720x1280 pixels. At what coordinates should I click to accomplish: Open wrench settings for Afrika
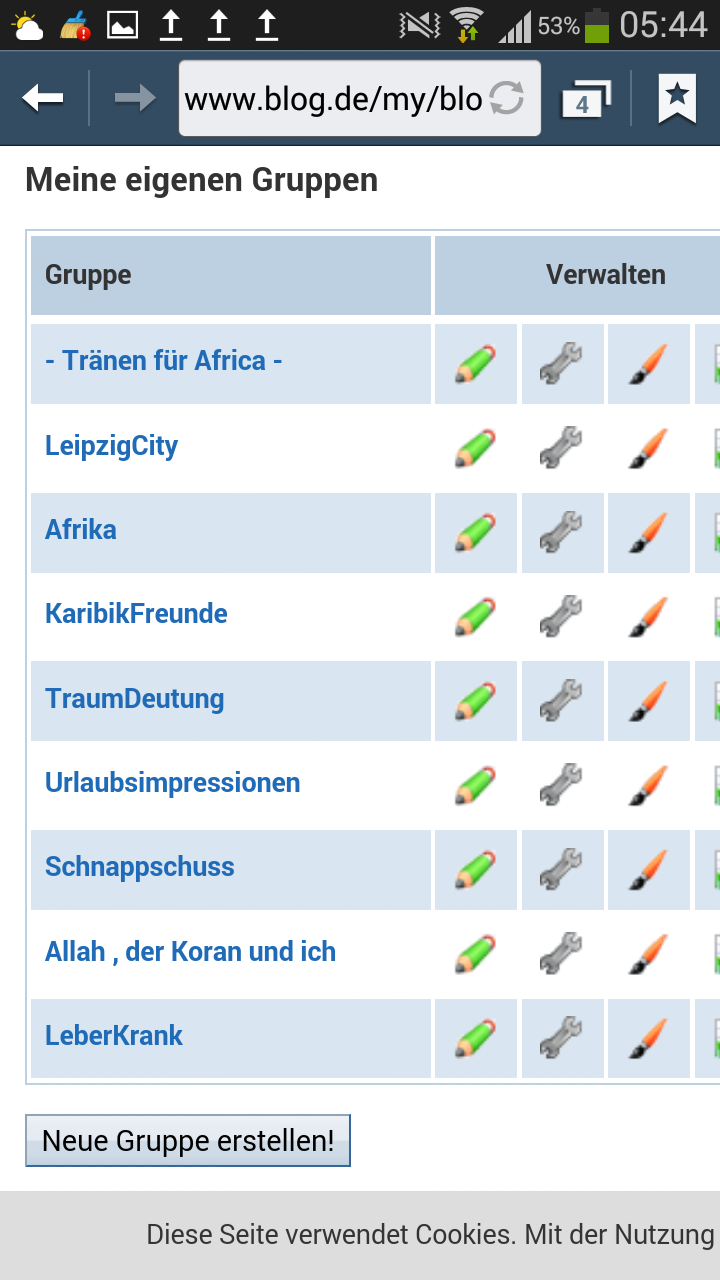(562, 531)
